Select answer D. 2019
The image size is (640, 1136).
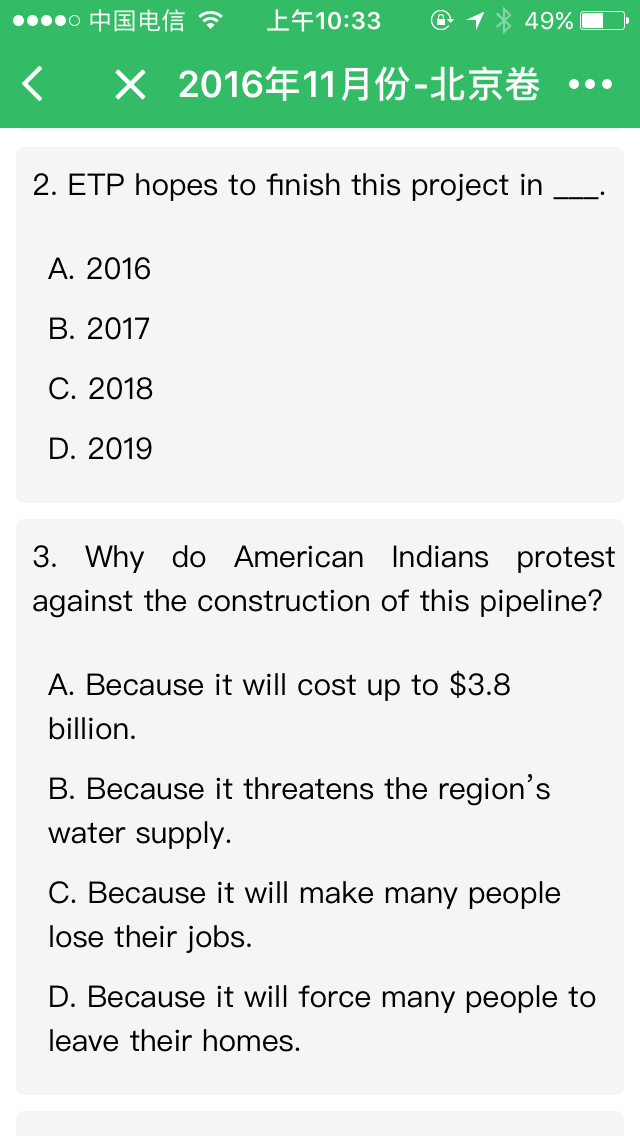coord(101,449)
